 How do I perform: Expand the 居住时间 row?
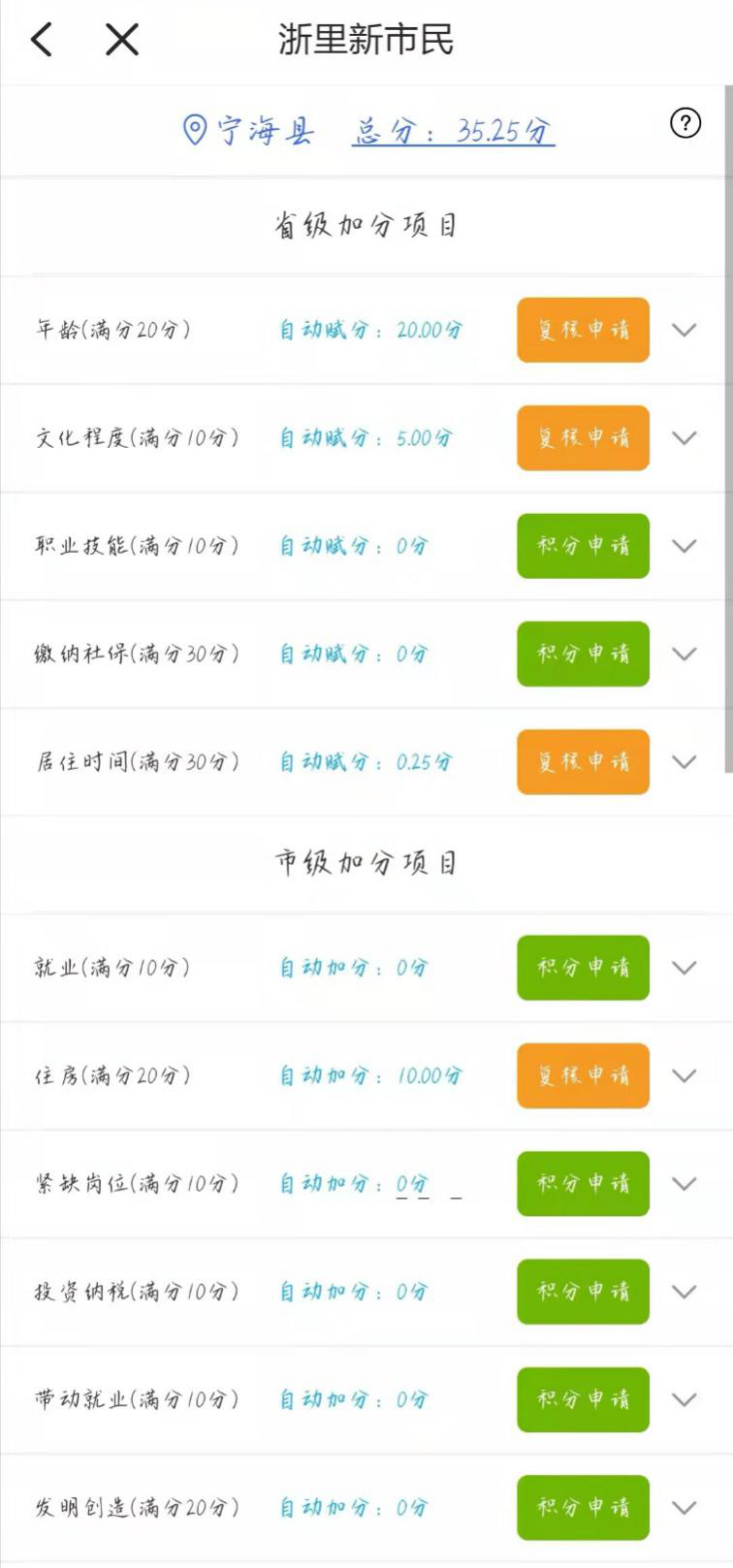coord(685,762)
